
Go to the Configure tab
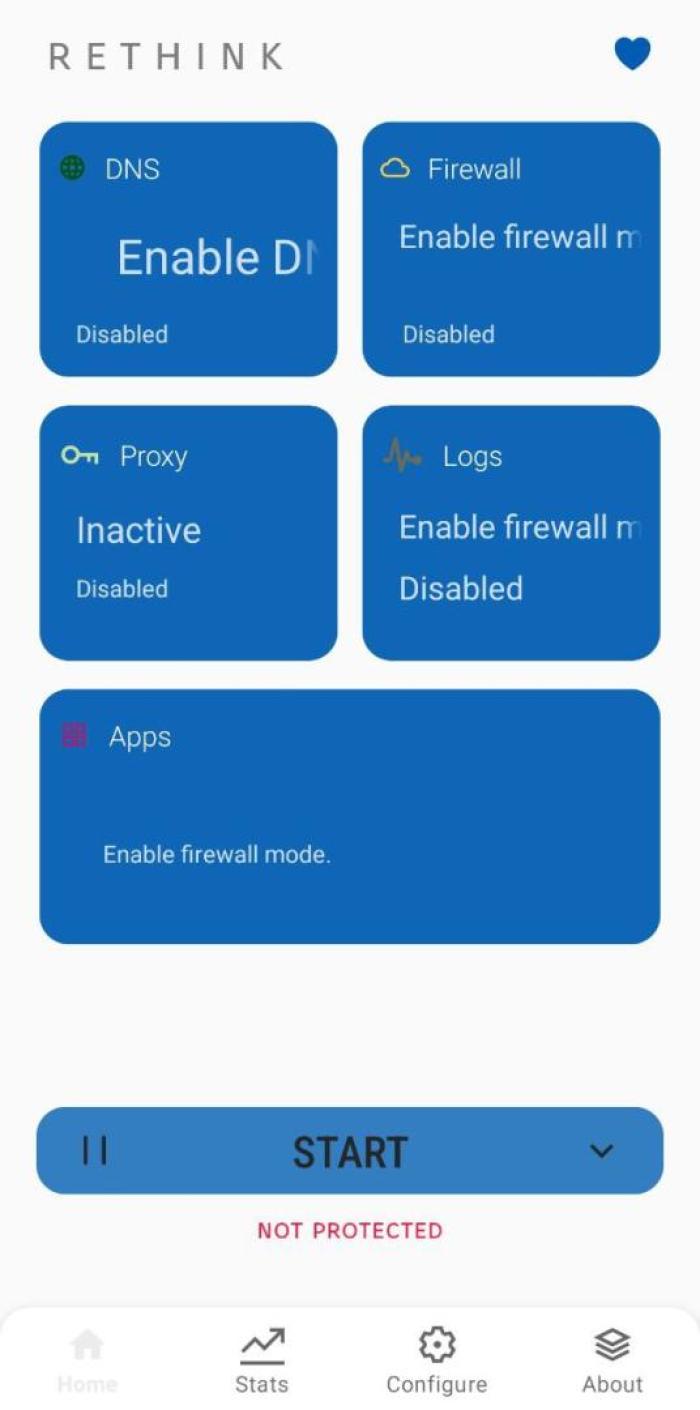tap(437, 1361)
